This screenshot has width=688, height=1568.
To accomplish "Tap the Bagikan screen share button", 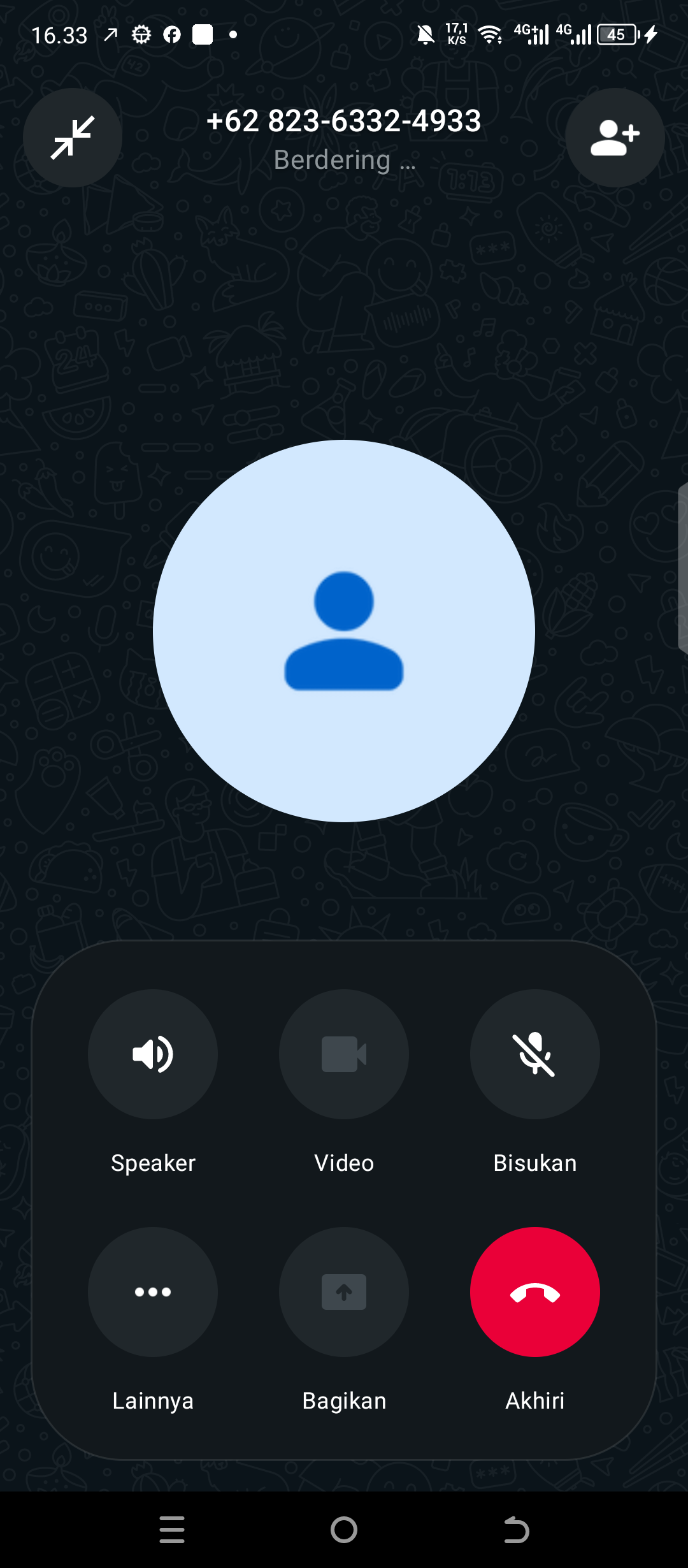I will click(x=344, y=1292).
